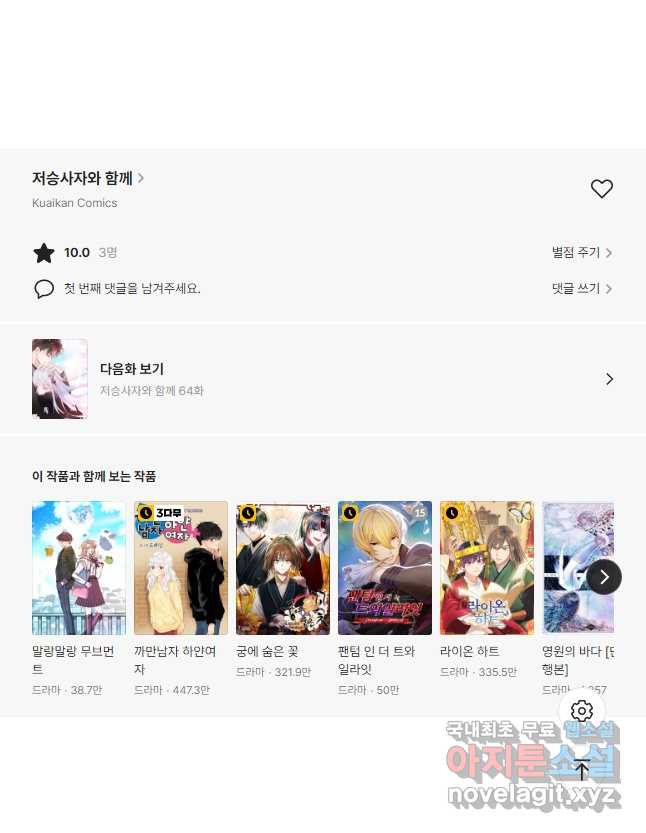Open next episode 저승사자와 함께 64화
Screen dimensions: 646x833
point(323,379)
